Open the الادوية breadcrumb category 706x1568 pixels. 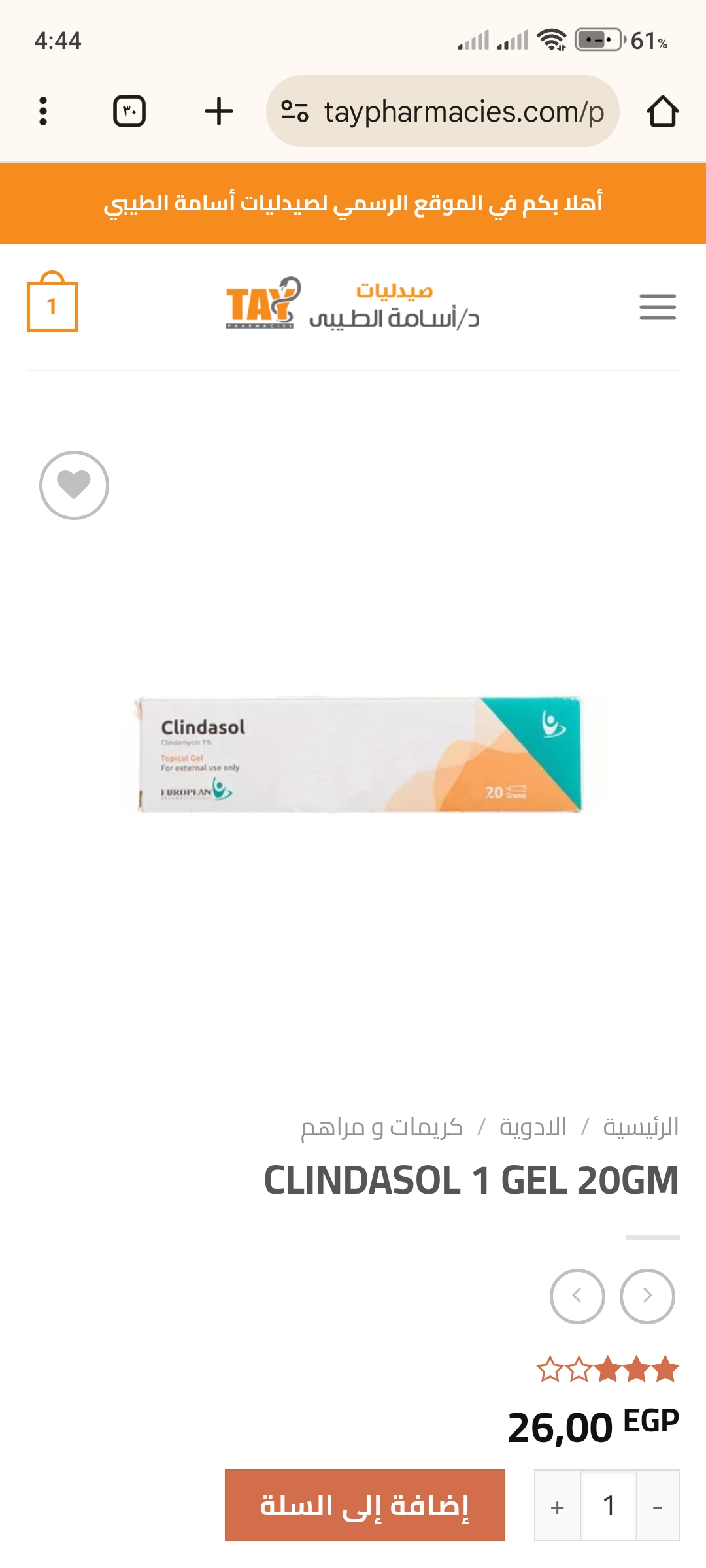click(x=533, y=1127)
